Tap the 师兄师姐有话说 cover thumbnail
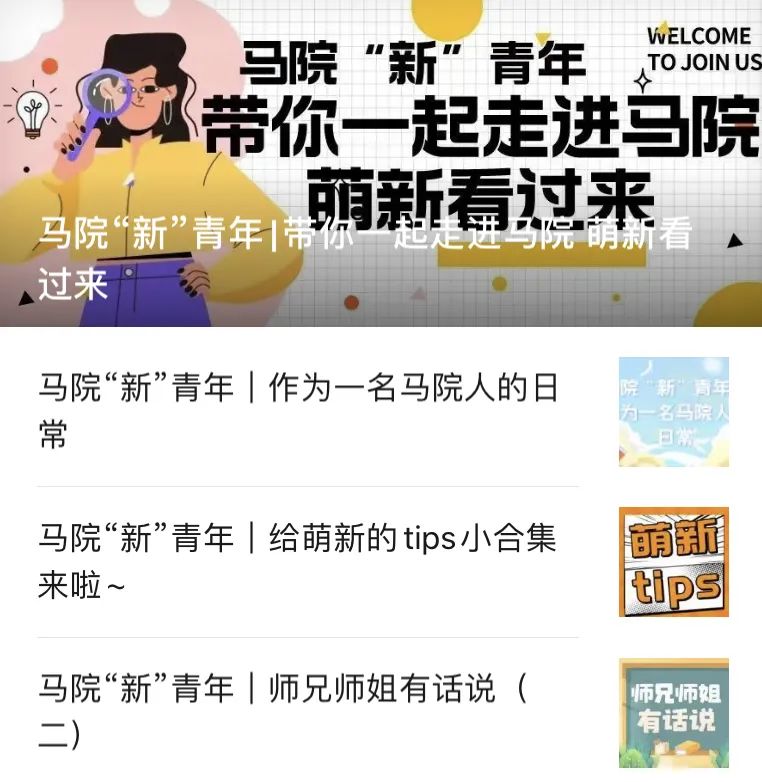The width and height of the screenshot is (762, 782). click(x=673, y=712)
